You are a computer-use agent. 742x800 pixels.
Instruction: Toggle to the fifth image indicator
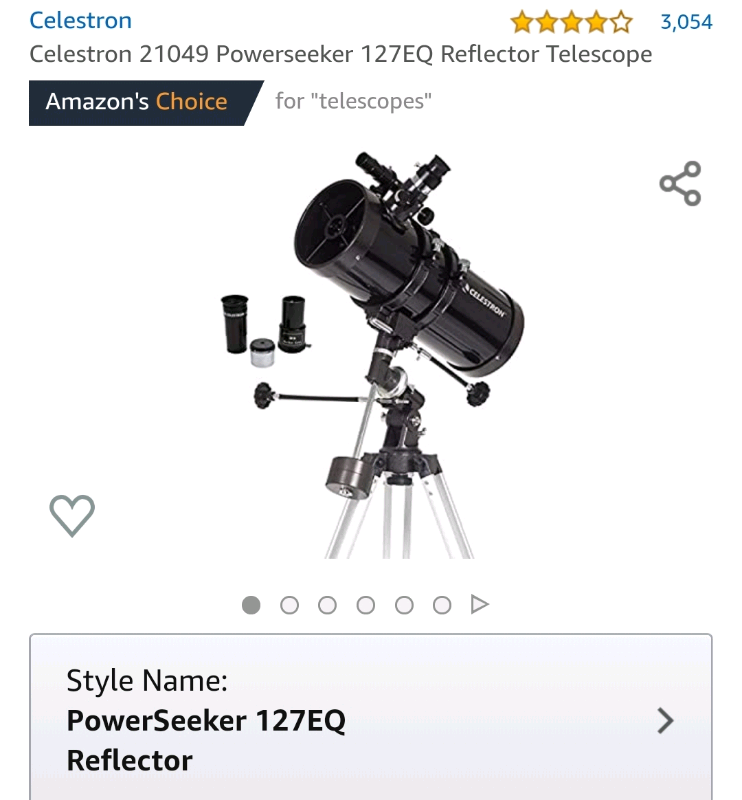click(404, 604)
